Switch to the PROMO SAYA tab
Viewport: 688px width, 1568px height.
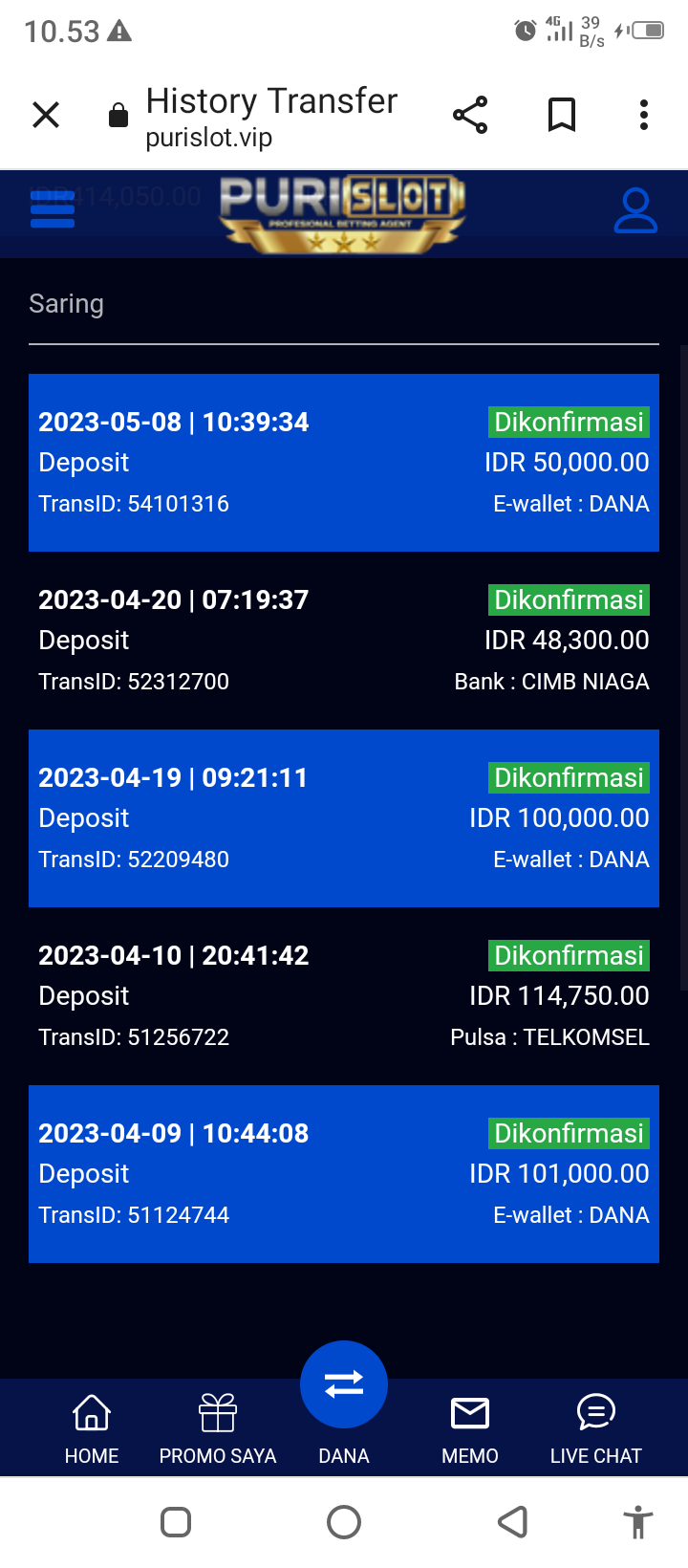pos(218,1428)
